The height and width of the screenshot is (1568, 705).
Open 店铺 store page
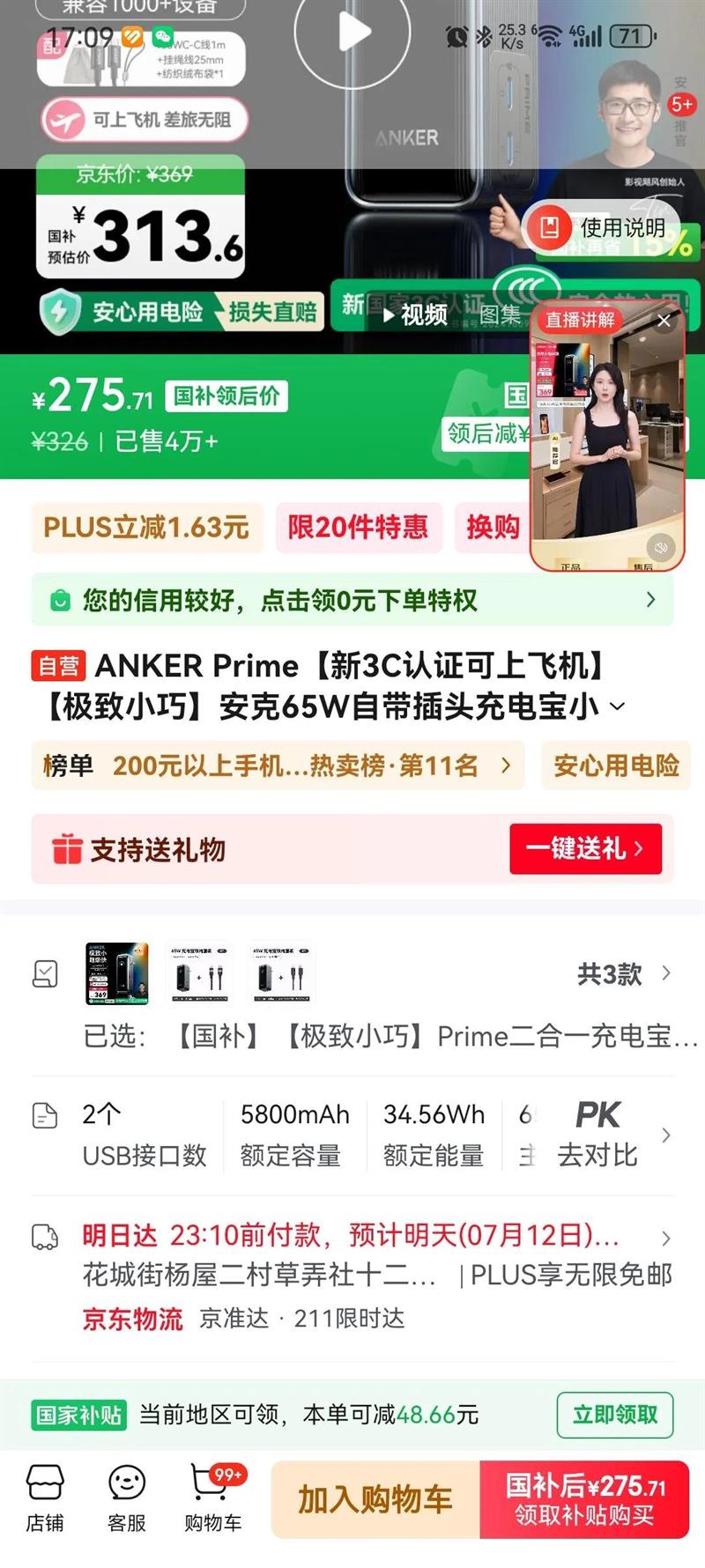tap(45, 1499)
